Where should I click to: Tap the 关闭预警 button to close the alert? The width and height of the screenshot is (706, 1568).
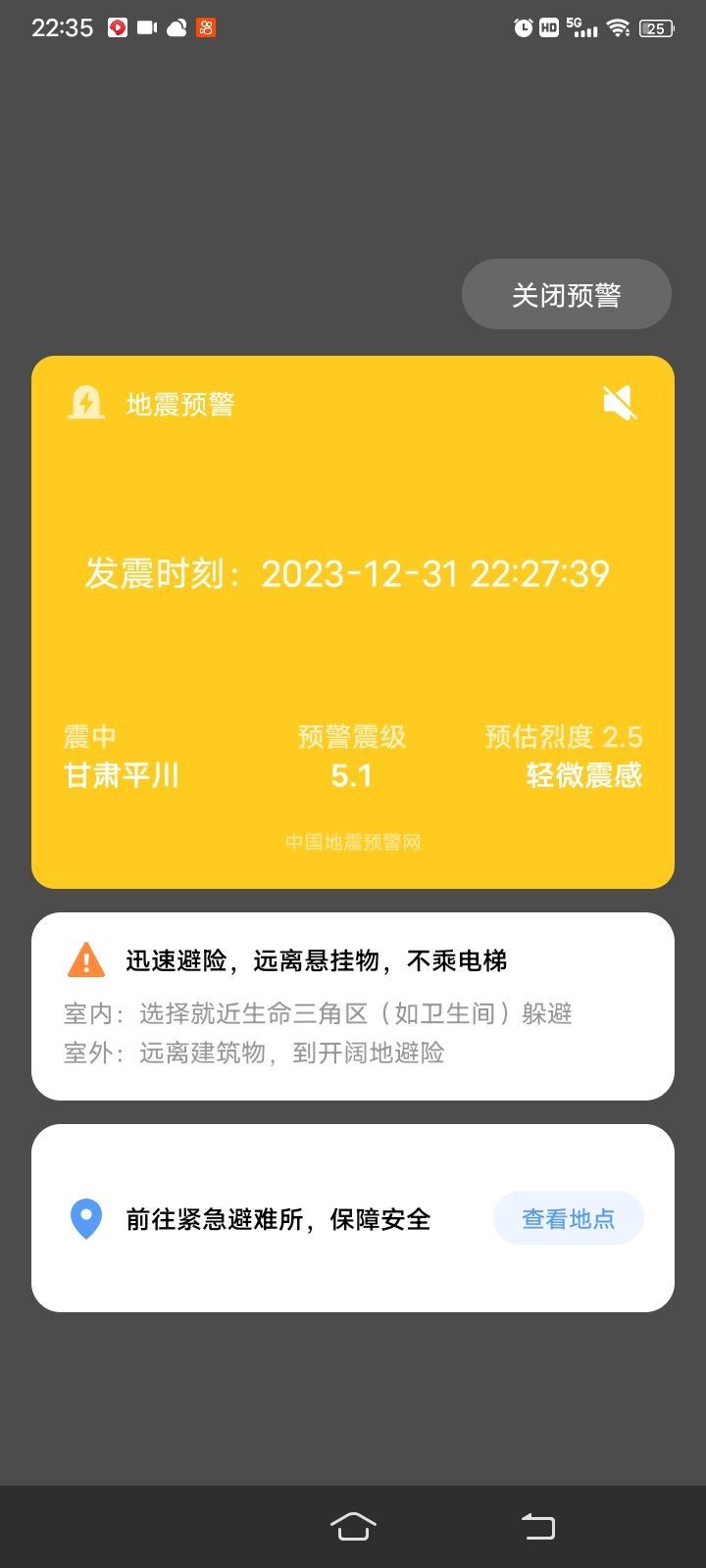(x=567, y=294)
